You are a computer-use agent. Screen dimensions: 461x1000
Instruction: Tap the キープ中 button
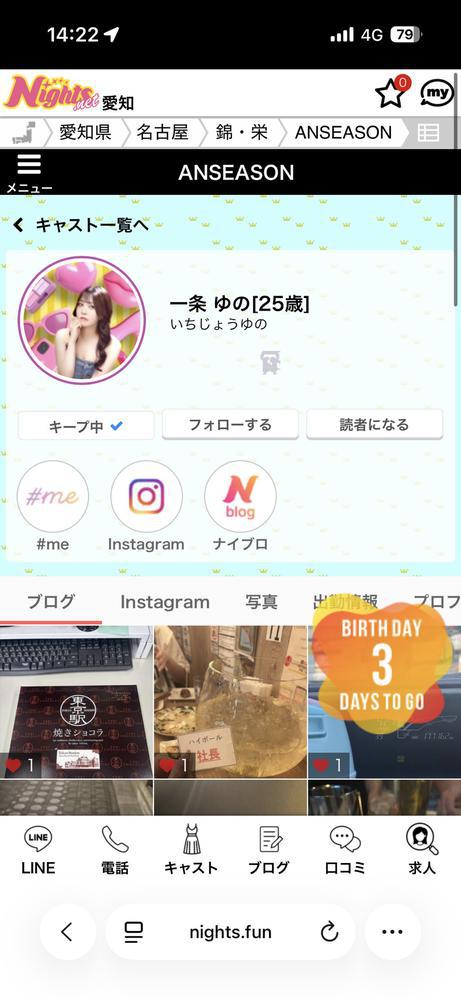(86, 425)
